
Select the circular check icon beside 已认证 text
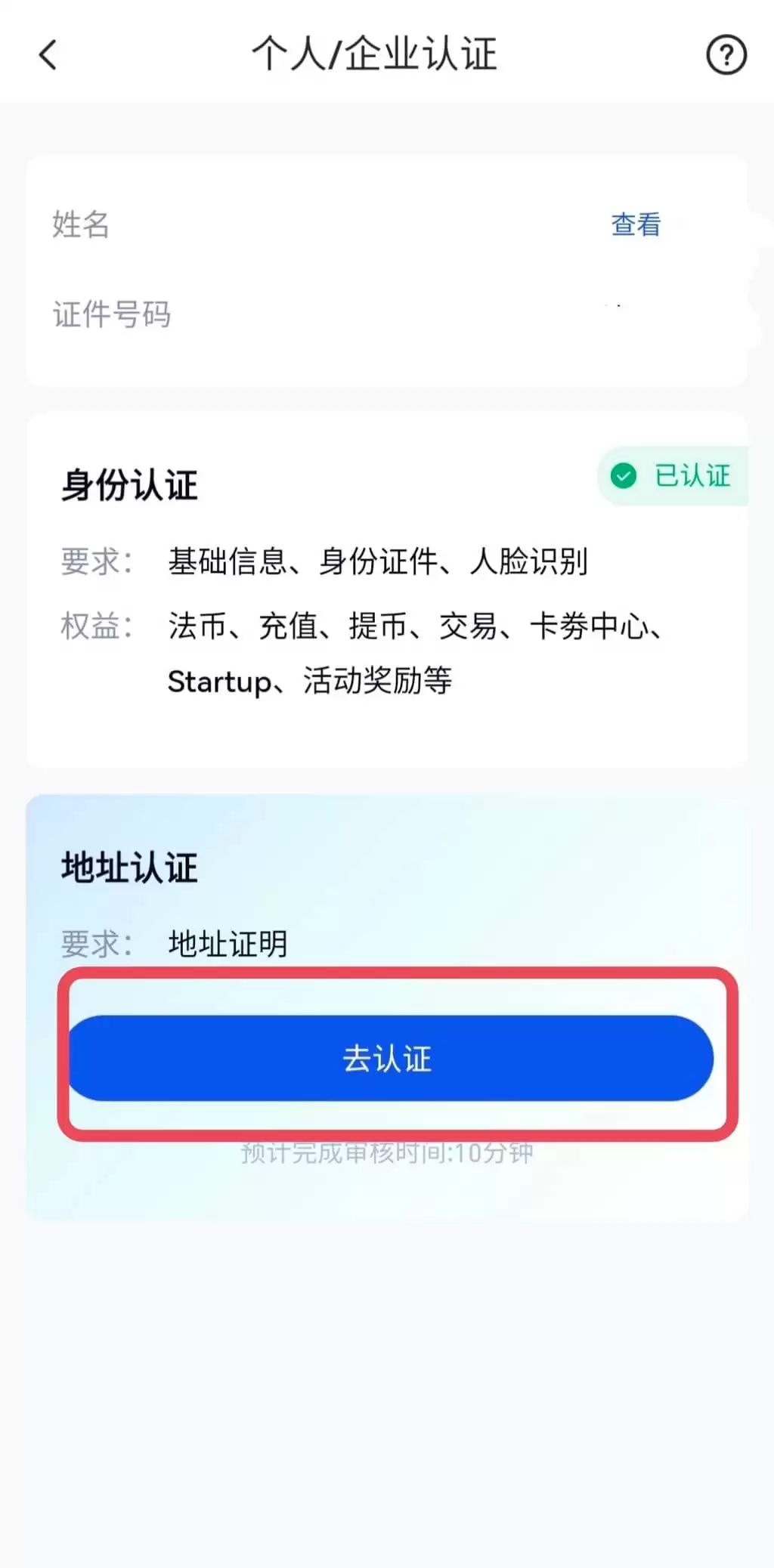624,476
